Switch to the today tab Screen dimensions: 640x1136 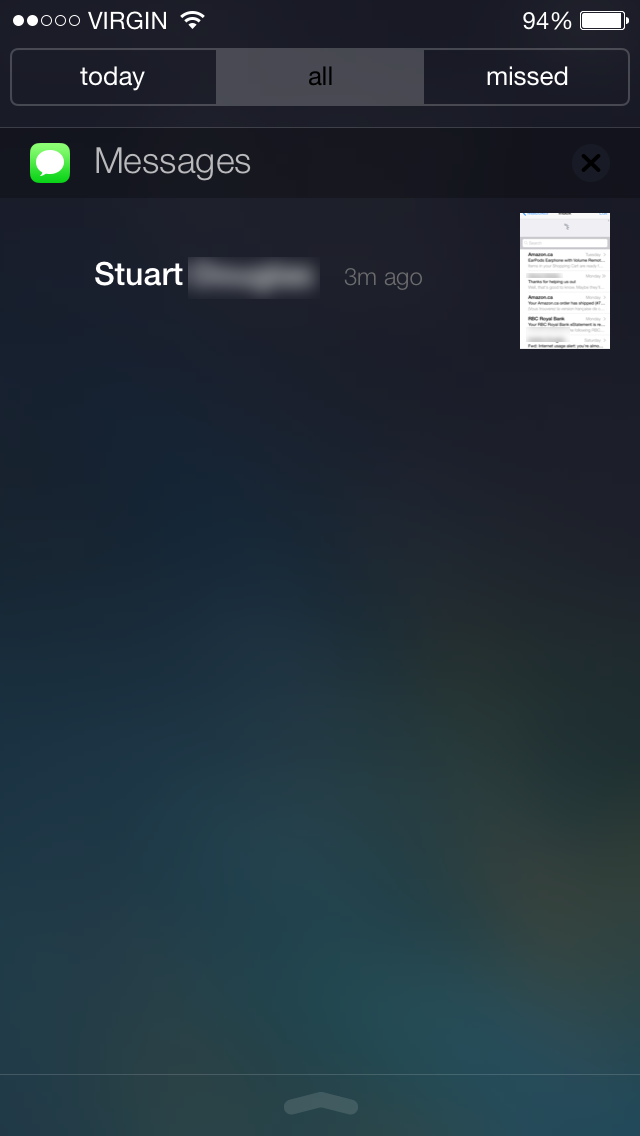(x=113, y=77)
